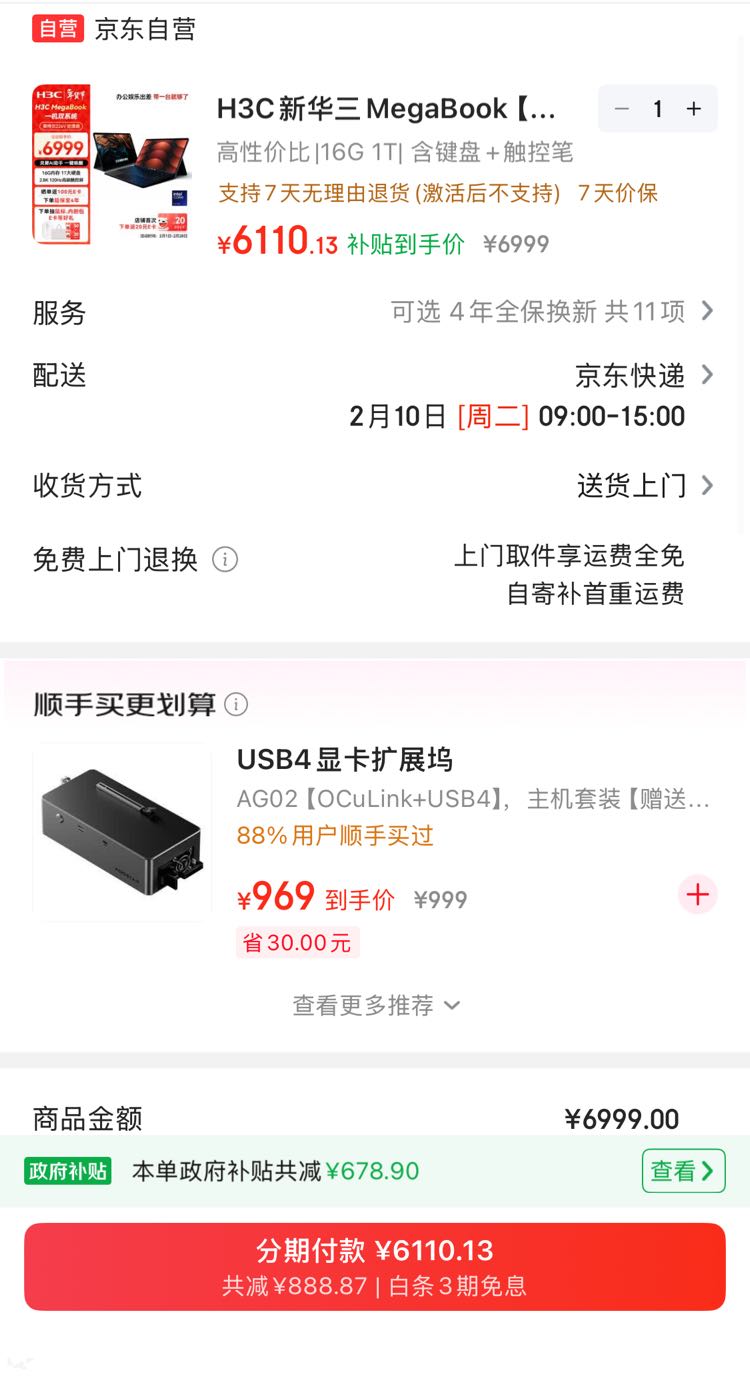Decrease the MegaBook quantity with minus
Viewport: 750px width, 1381px height.
[x=621, y=109]
